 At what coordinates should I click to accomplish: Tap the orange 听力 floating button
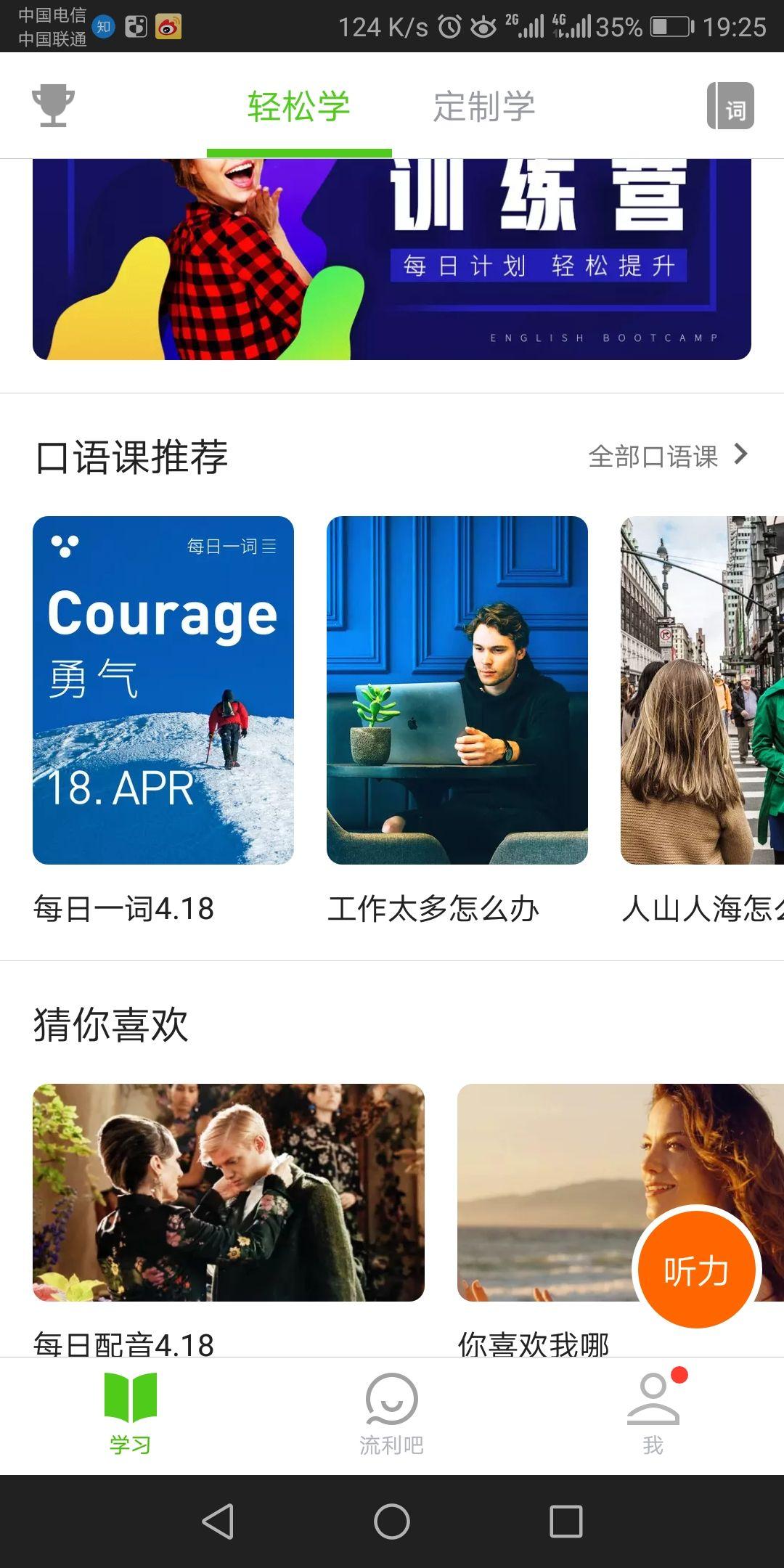[697, 1270]
